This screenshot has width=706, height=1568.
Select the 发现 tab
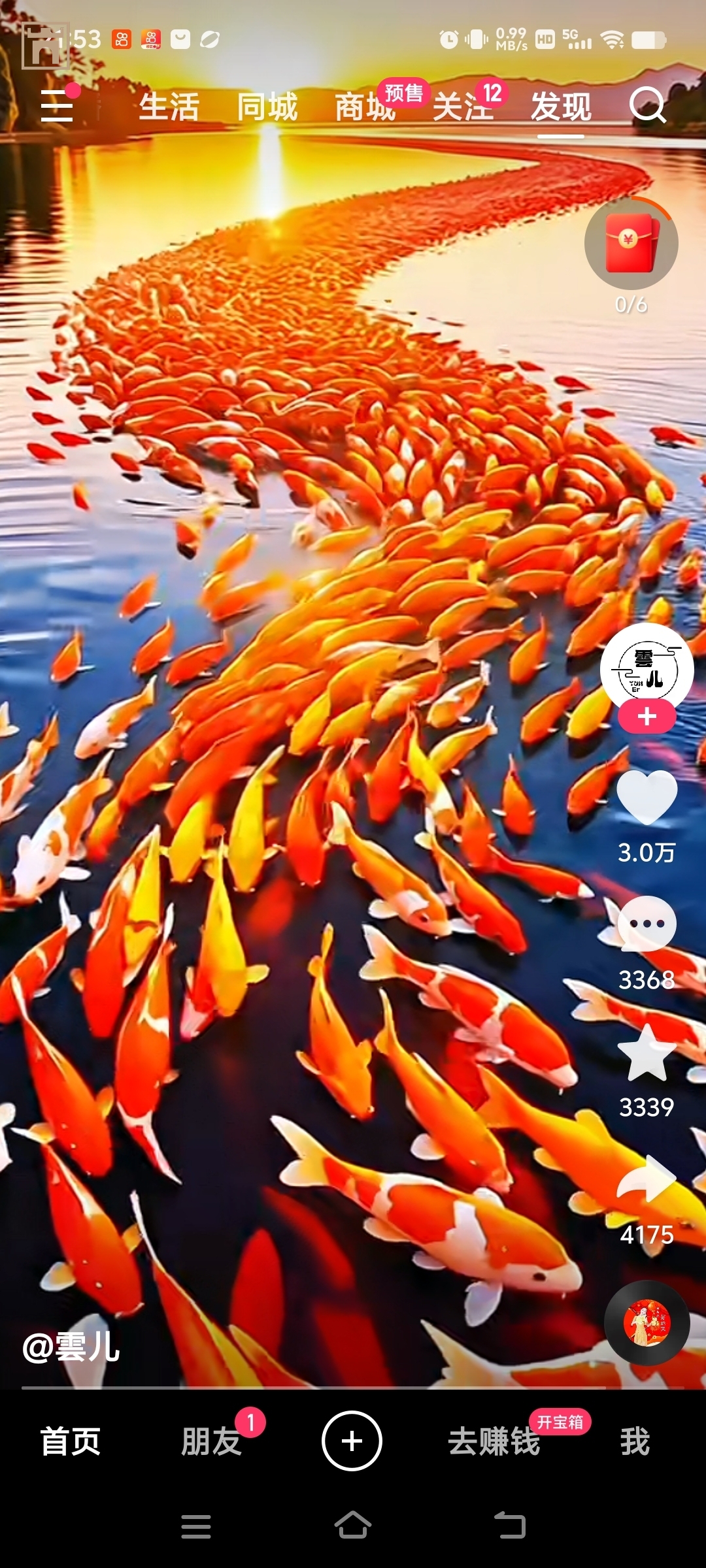(561, 106)
